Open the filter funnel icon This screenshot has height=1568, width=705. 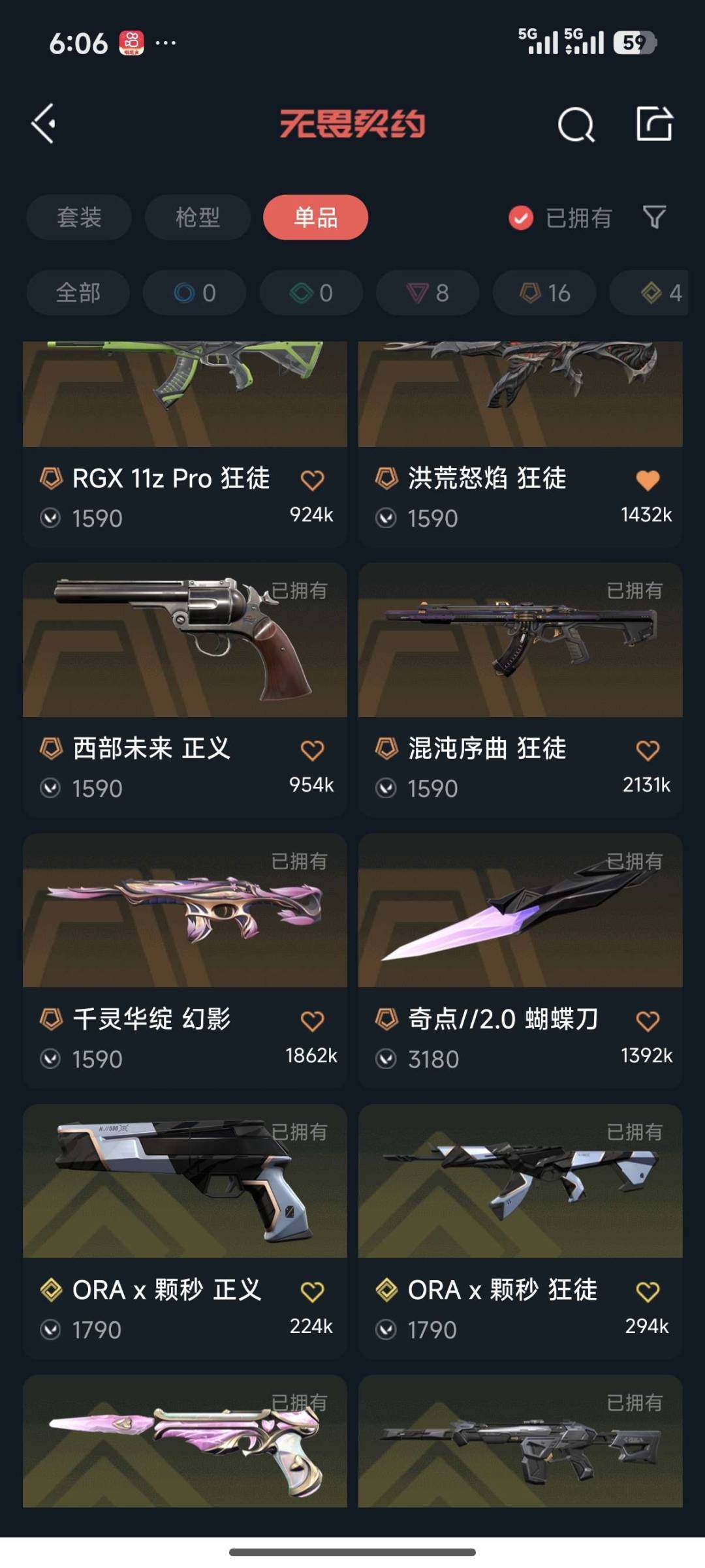(x=654, y=217)
